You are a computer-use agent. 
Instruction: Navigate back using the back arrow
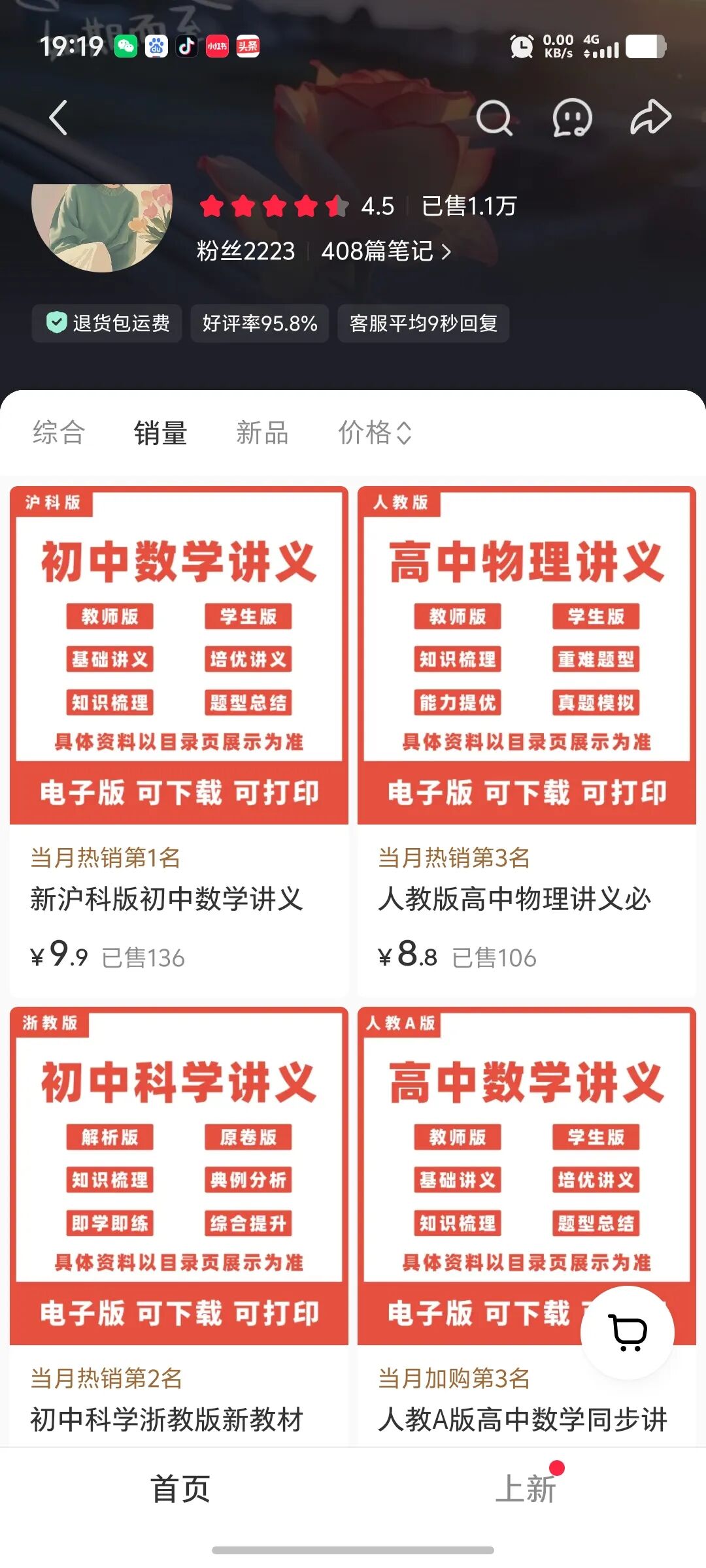[58, 118]
